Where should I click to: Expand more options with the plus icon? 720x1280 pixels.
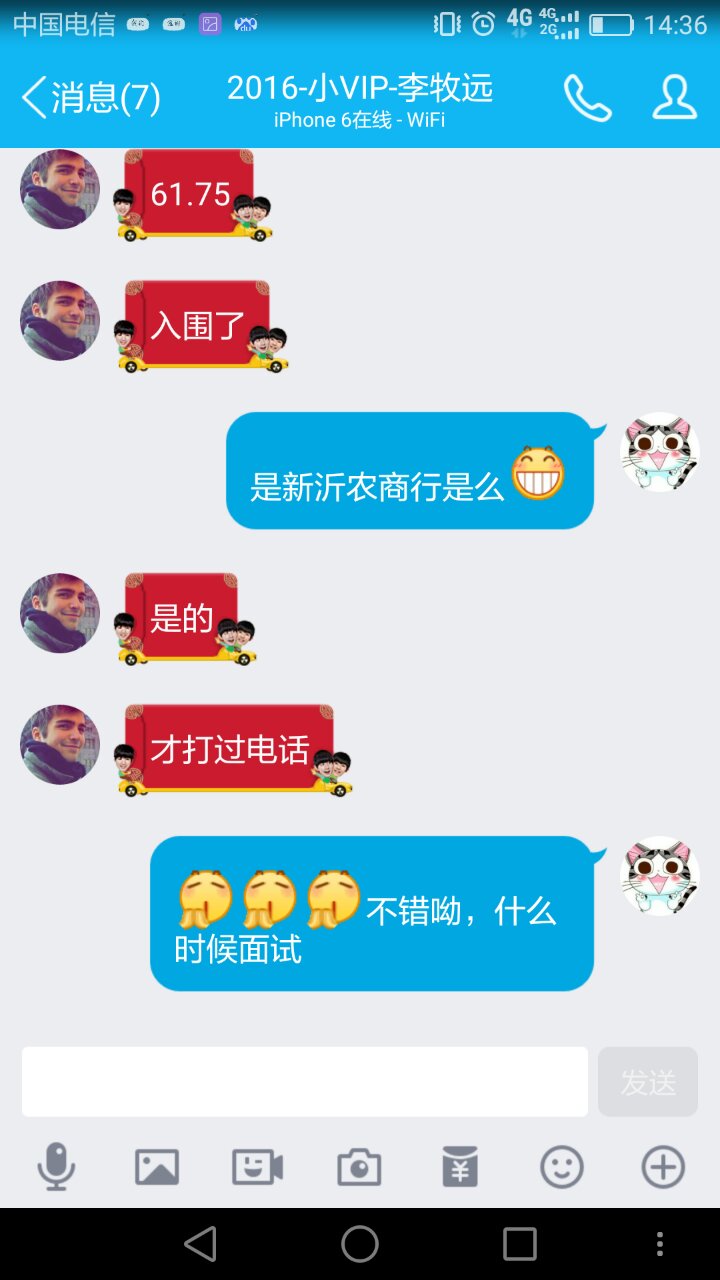click(x=663, y=1167)
